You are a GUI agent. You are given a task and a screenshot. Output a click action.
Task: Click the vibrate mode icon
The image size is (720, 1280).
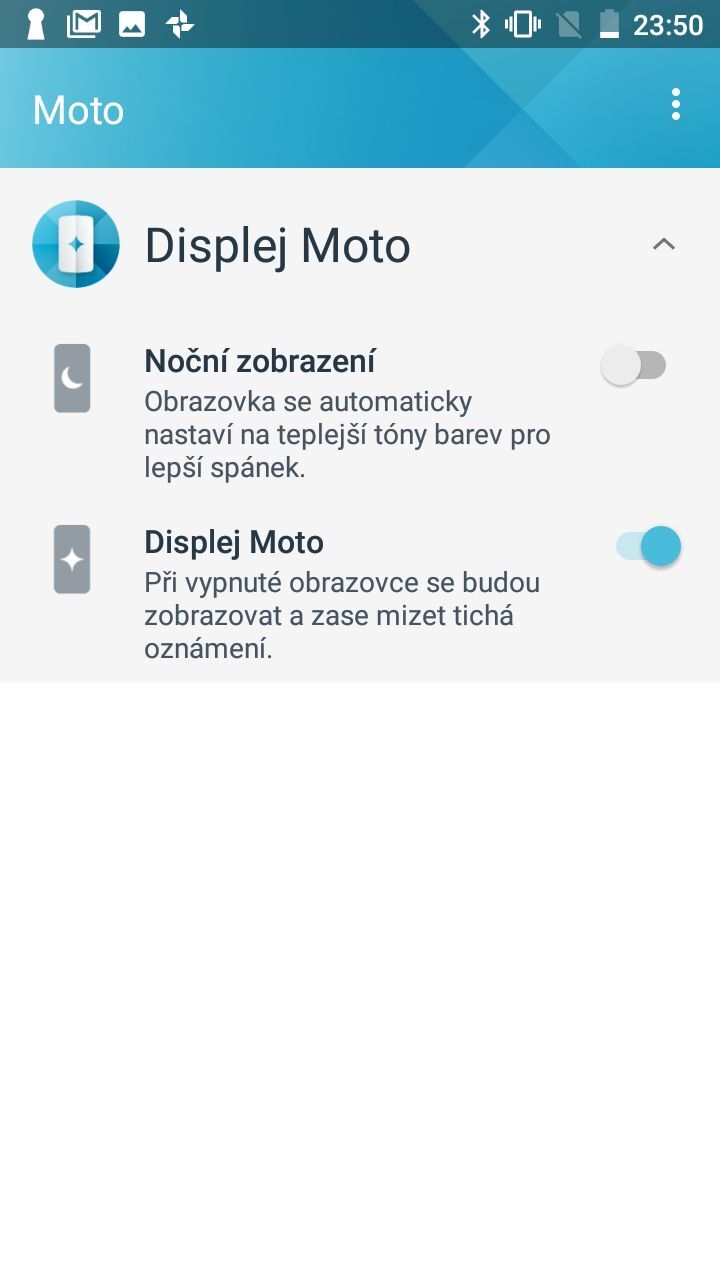click(520, 23)
